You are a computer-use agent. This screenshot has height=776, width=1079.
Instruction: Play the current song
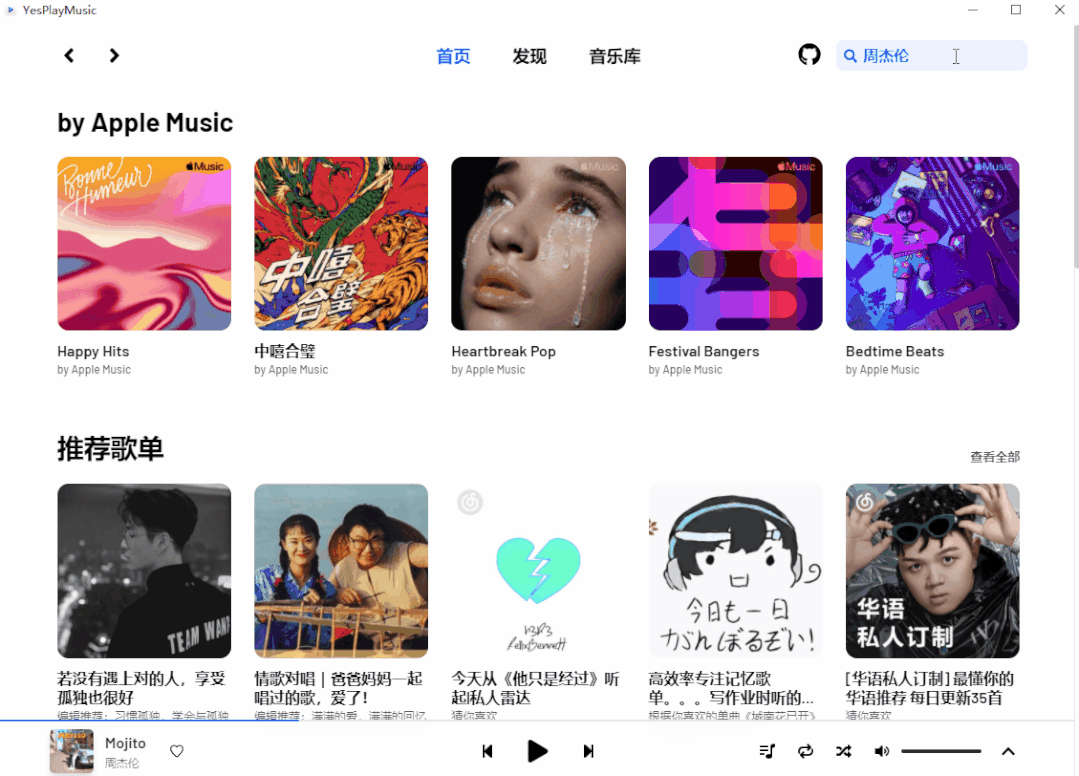(538, 751)
